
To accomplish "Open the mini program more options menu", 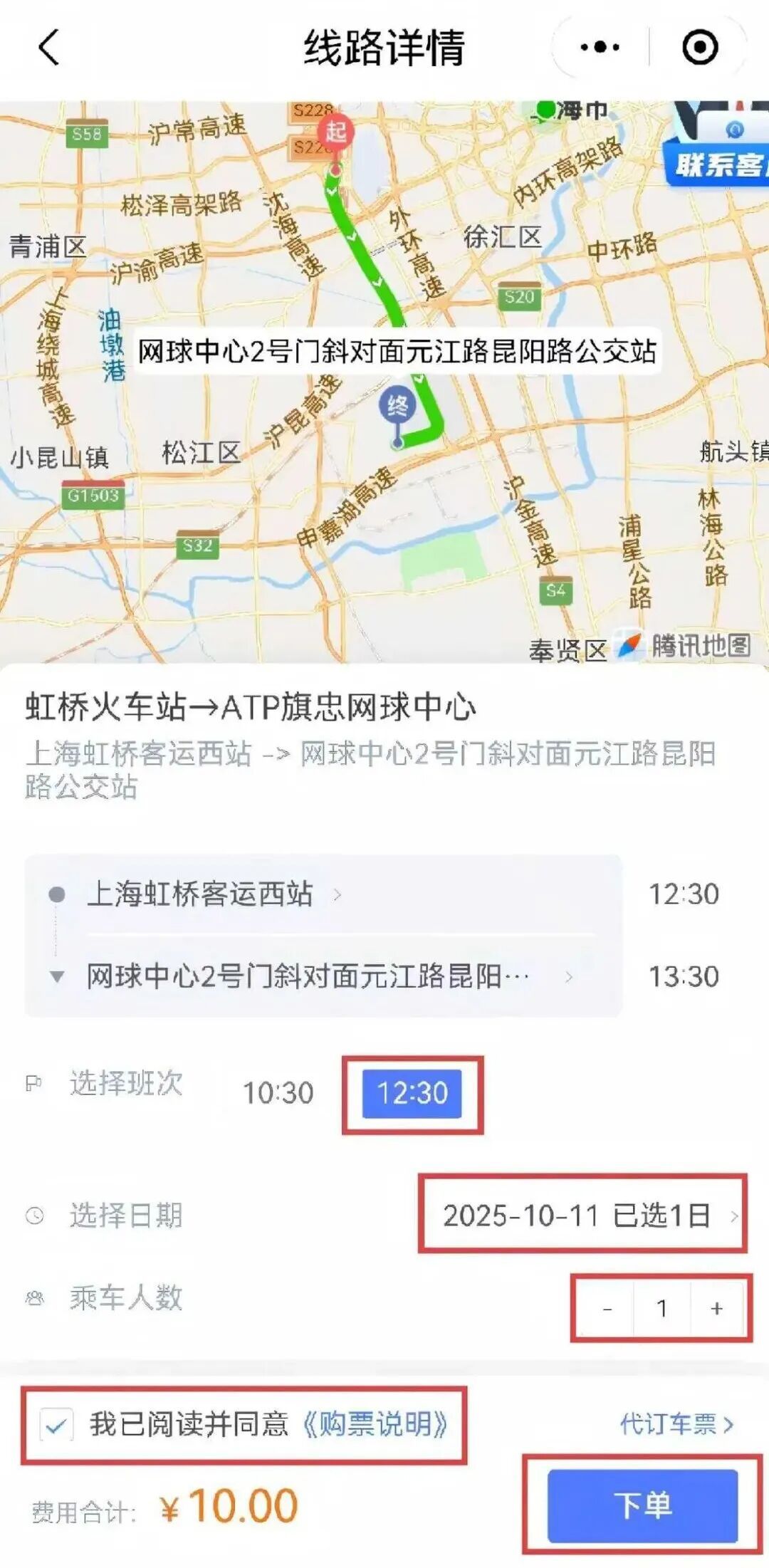I will pyautogui.click(x=600, y=48).
